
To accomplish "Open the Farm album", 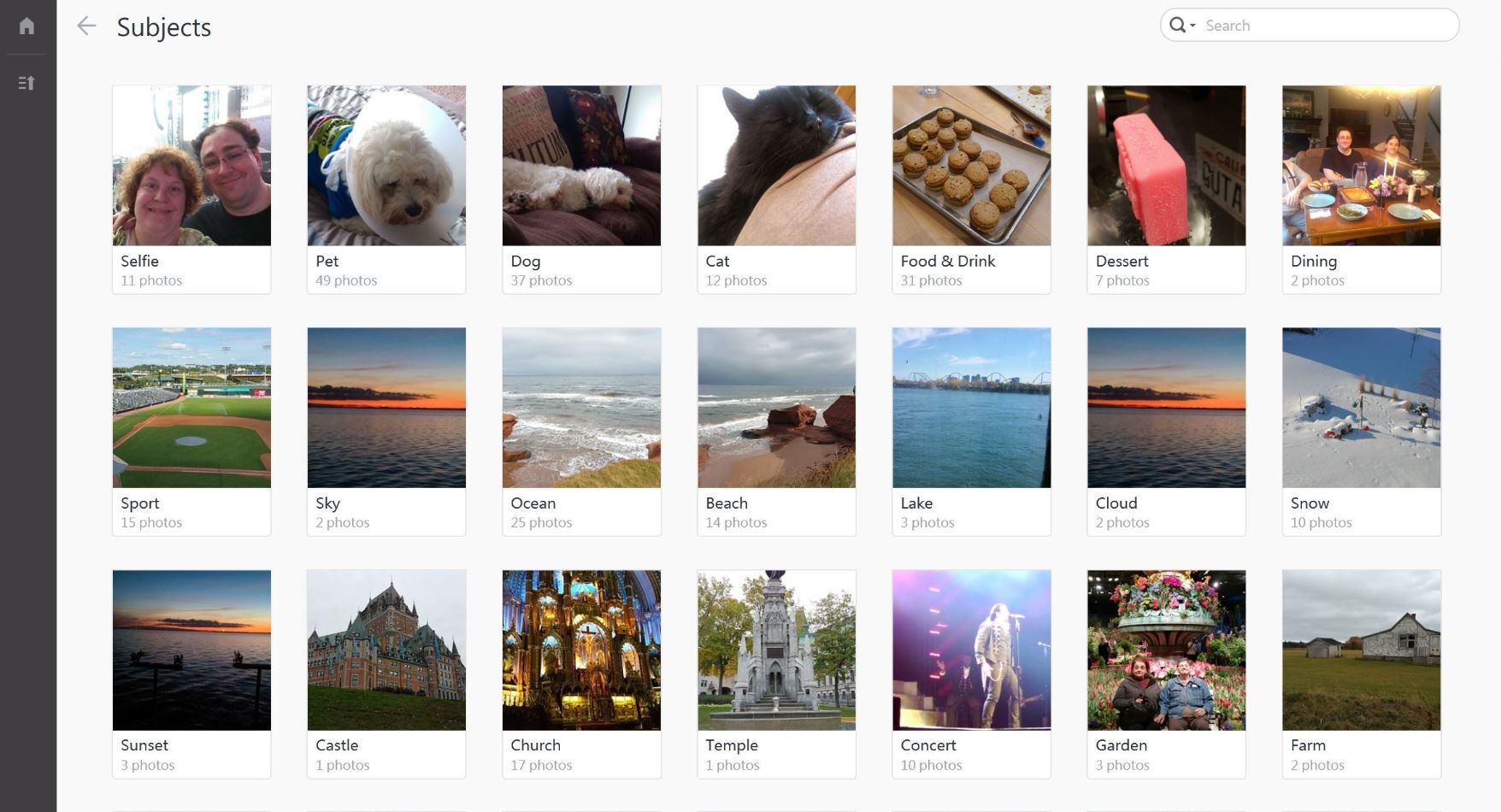I will 1361,674.
